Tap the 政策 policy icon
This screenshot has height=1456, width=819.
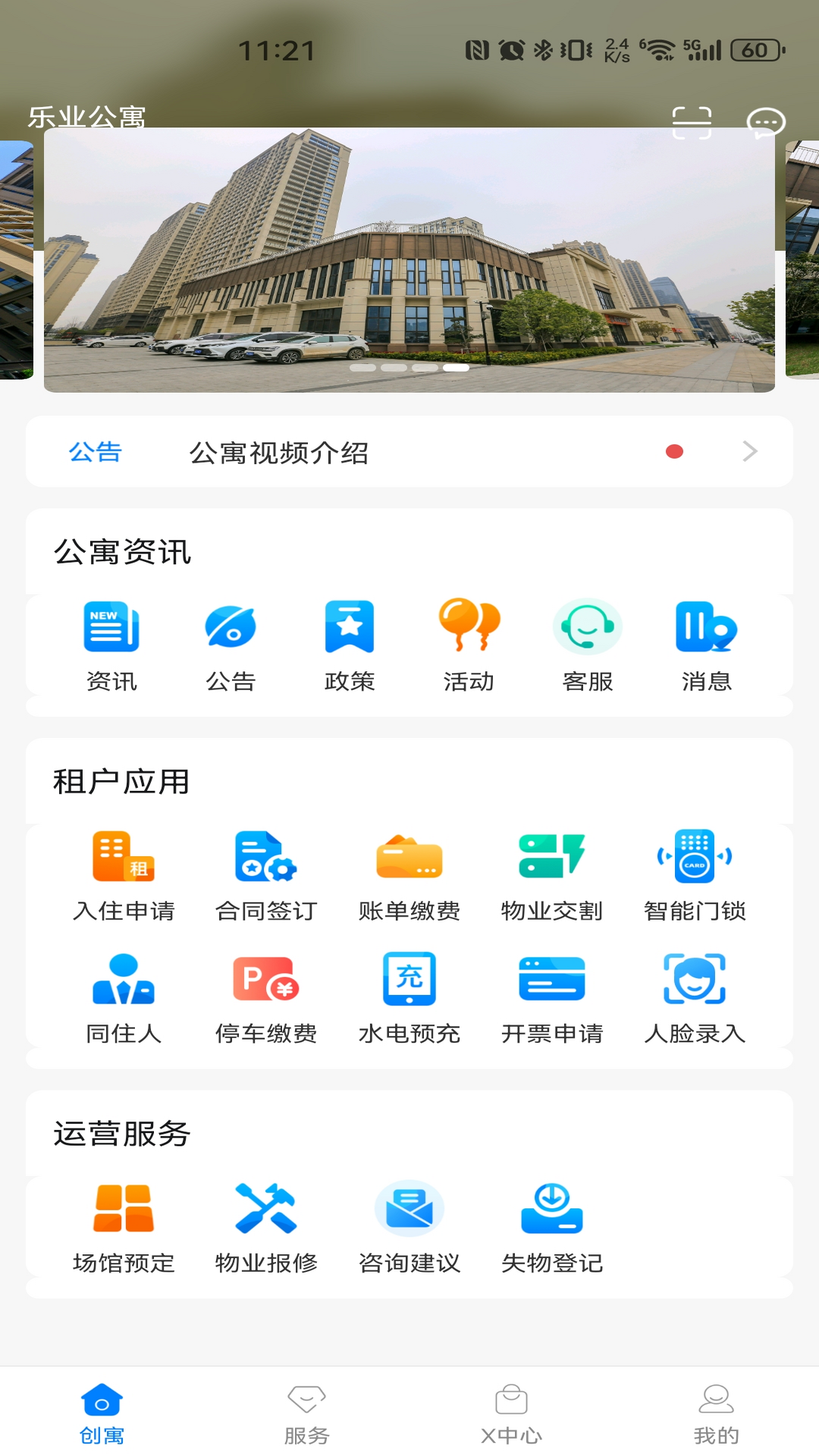pyautogui.click(x=350, y=645)
